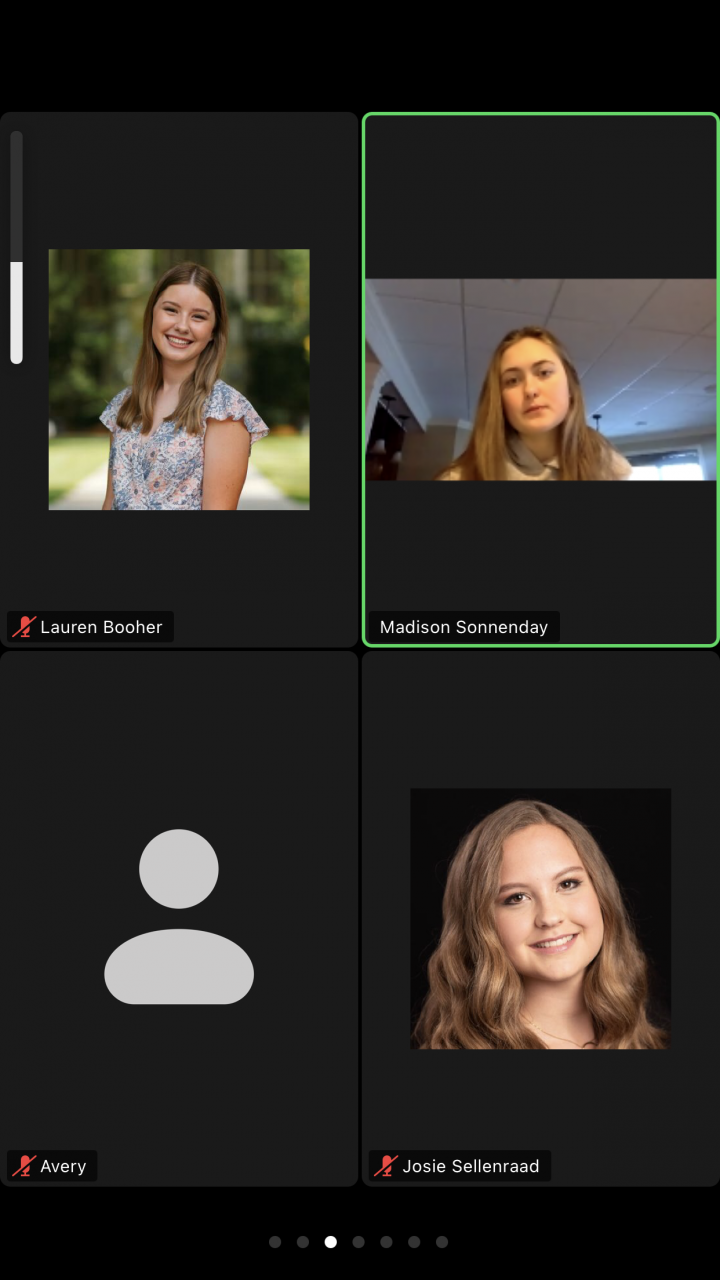Select Avery's participant tile

[x=179, y=918]
